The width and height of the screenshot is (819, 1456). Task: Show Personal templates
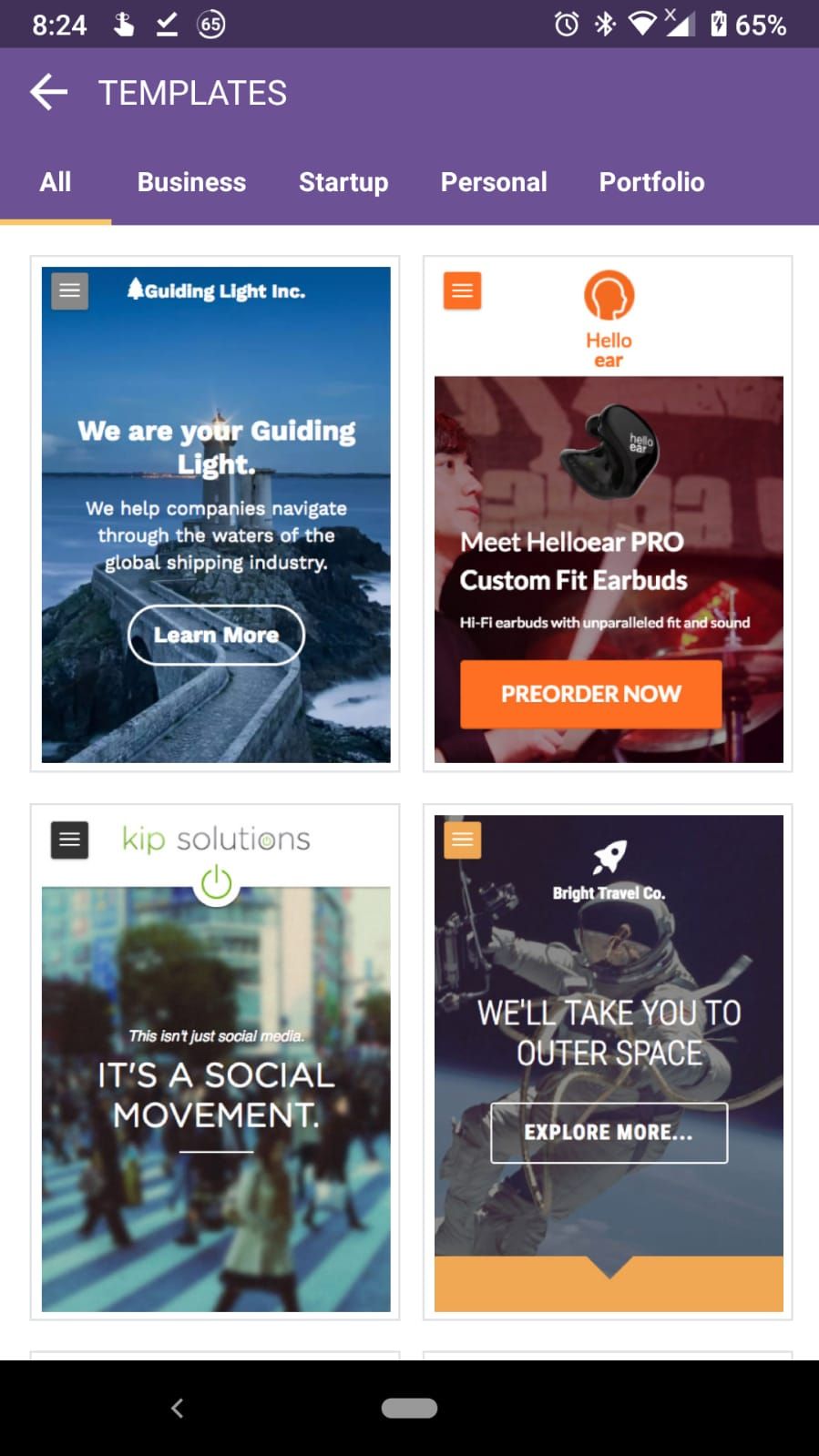click(x=494, y=182)
